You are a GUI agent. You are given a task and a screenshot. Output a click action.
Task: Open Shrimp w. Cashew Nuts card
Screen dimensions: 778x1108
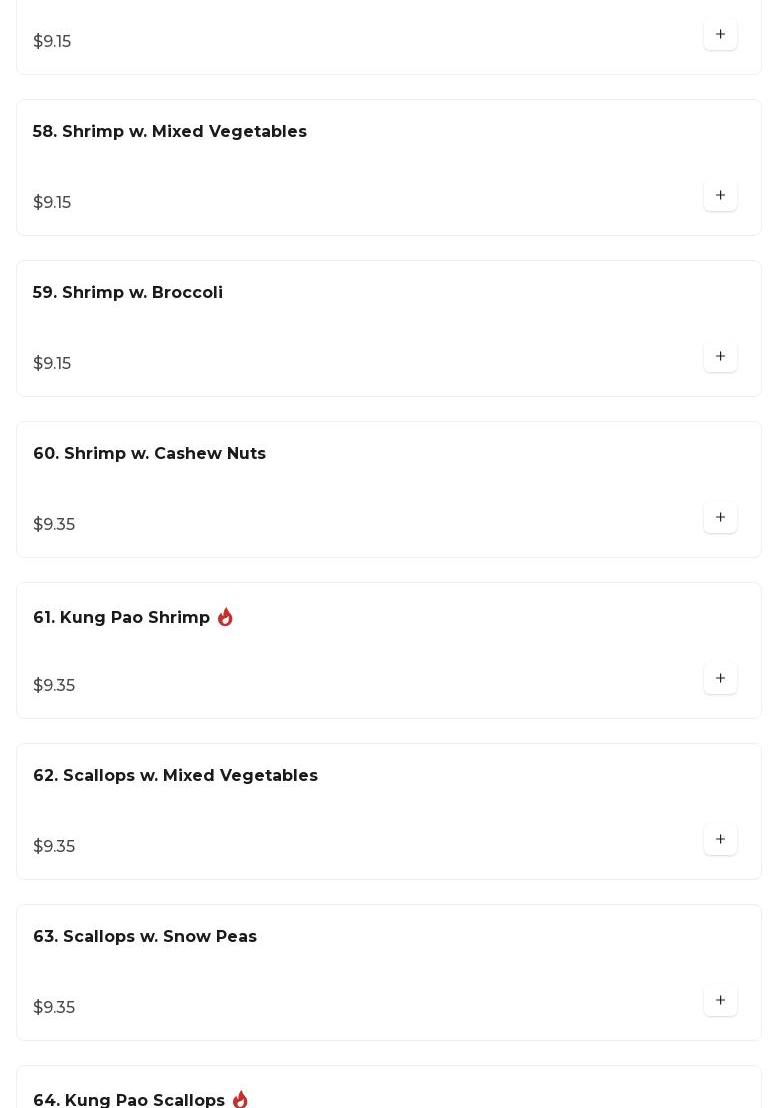tap(150, 454)
